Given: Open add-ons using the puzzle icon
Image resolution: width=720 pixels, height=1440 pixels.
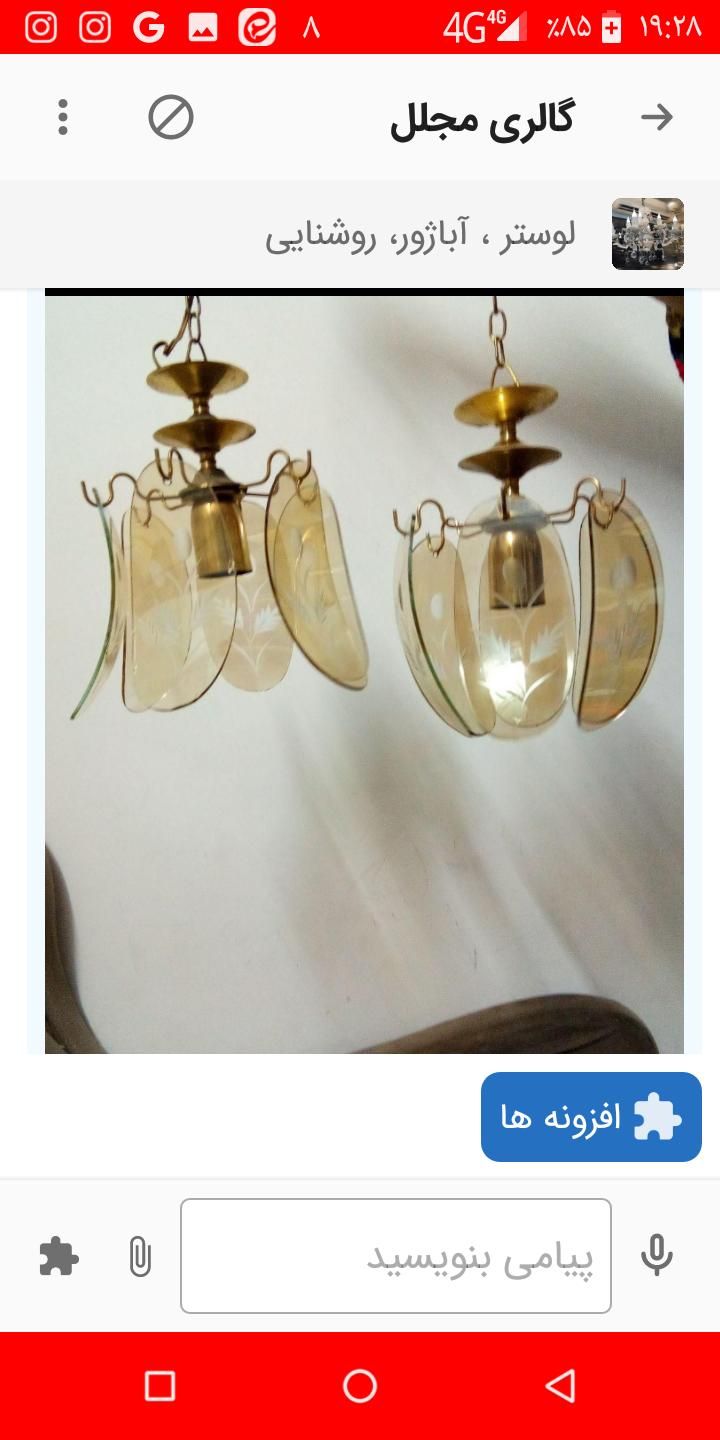Looking at the screenshot, I should click(59, 1256).
